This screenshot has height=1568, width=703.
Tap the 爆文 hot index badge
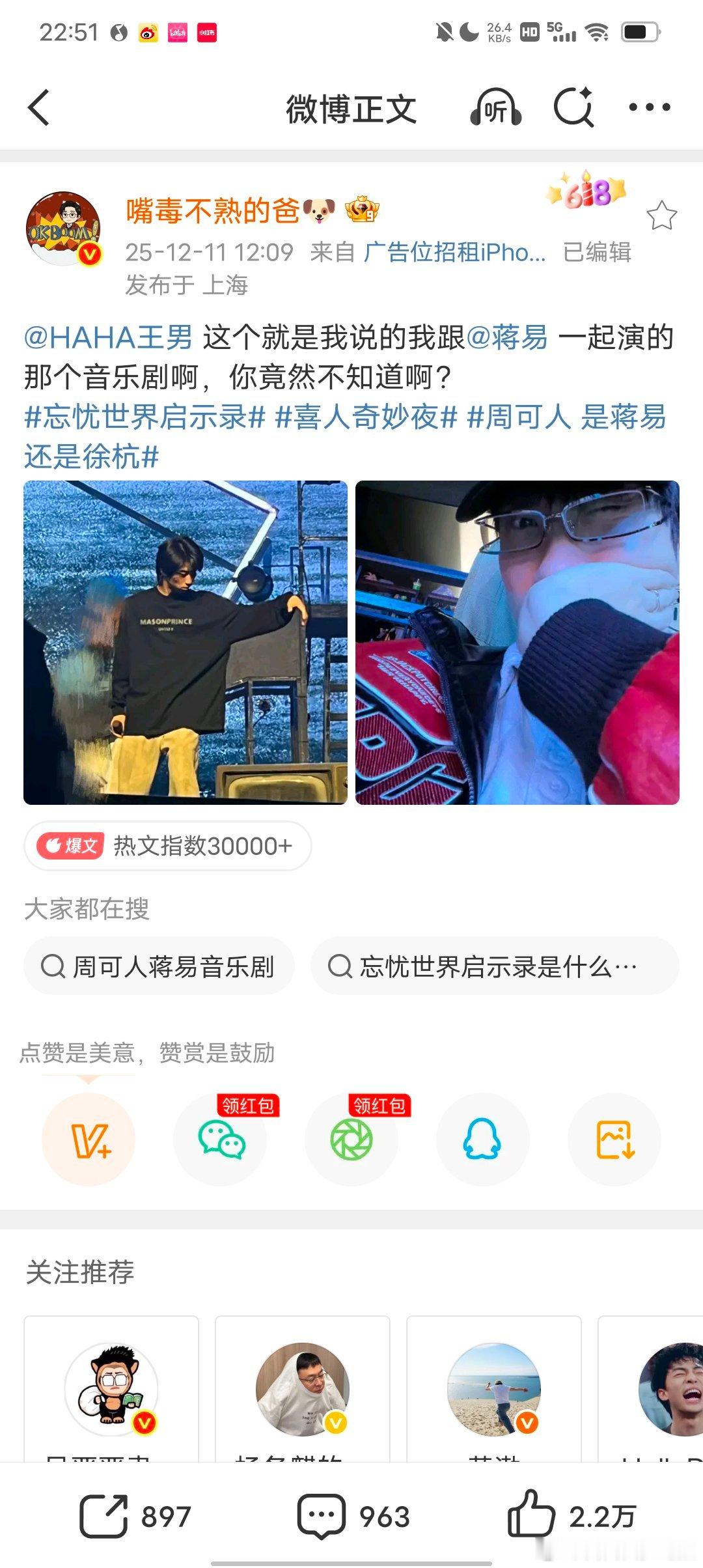pyautogui.click(x=166, y=845)
